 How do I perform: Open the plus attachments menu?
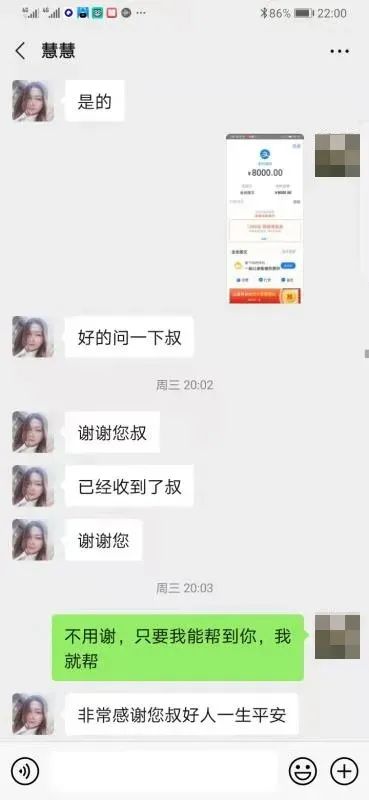(x=345, y=771)
